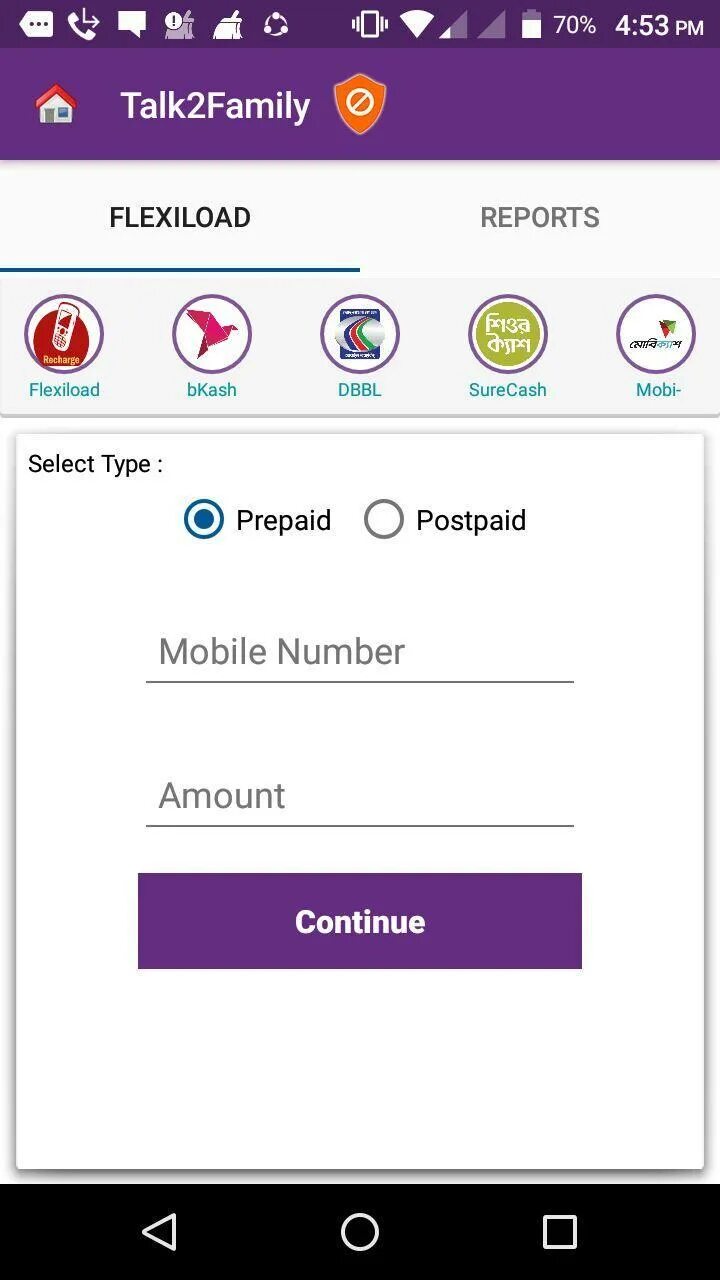This screenshot has height=1280, width=720.
Task: Tap the Continue button
Action: click(x=360, y=921)
